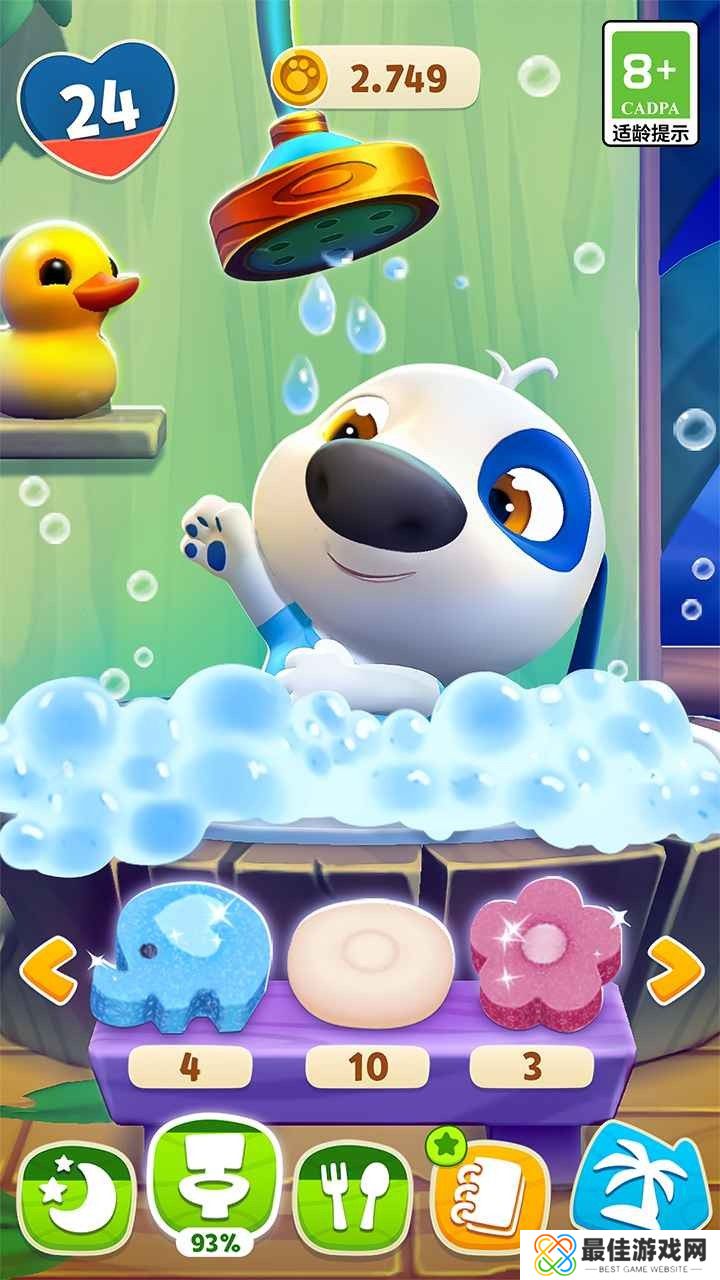The width and height of the screenshot is (720, 1280).
Task: View the level 24 heart badge
Action: (97, 107)
